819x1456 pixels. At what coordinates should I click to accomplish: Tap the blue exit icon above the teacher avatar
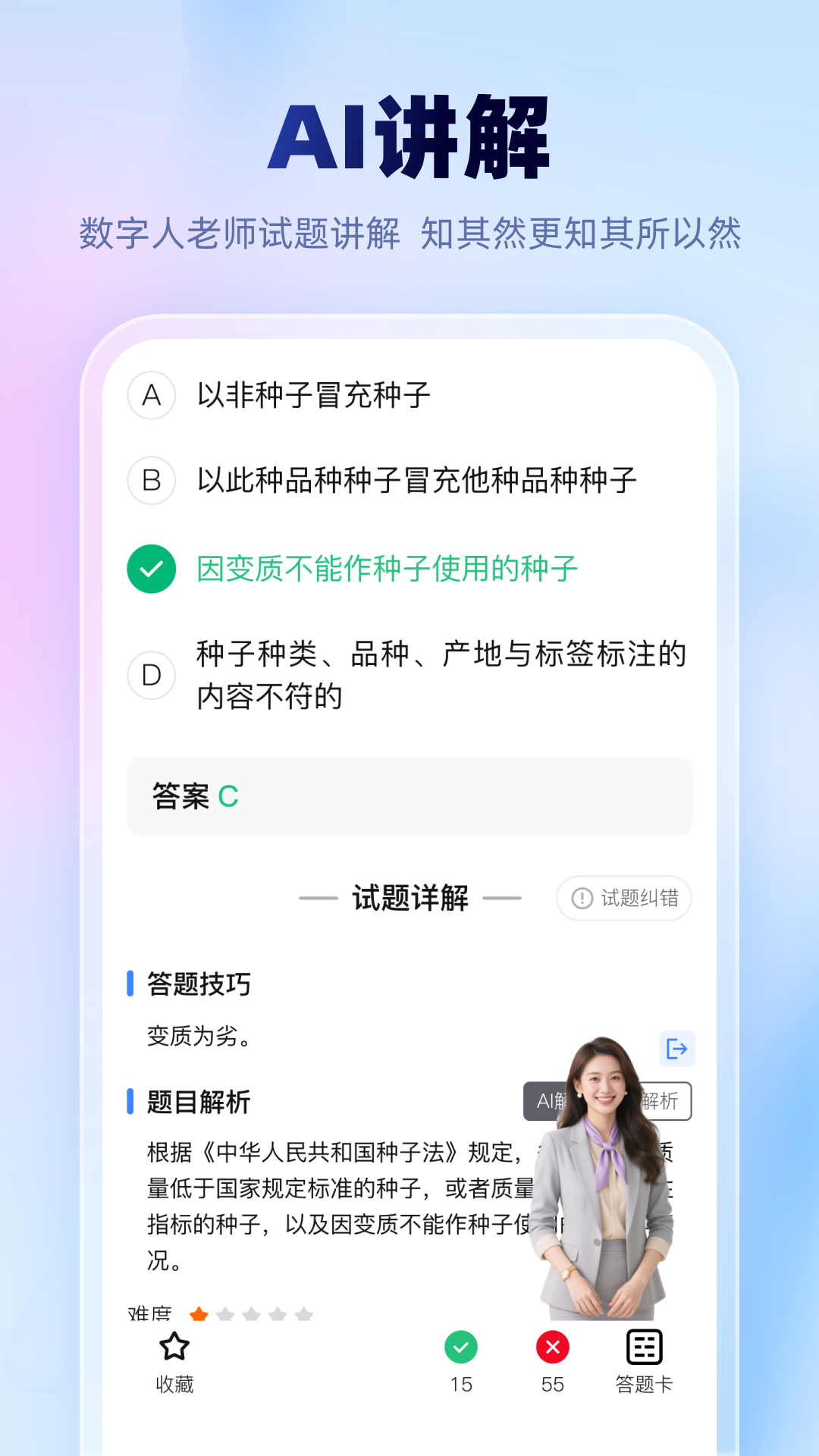click(676, 1049)
